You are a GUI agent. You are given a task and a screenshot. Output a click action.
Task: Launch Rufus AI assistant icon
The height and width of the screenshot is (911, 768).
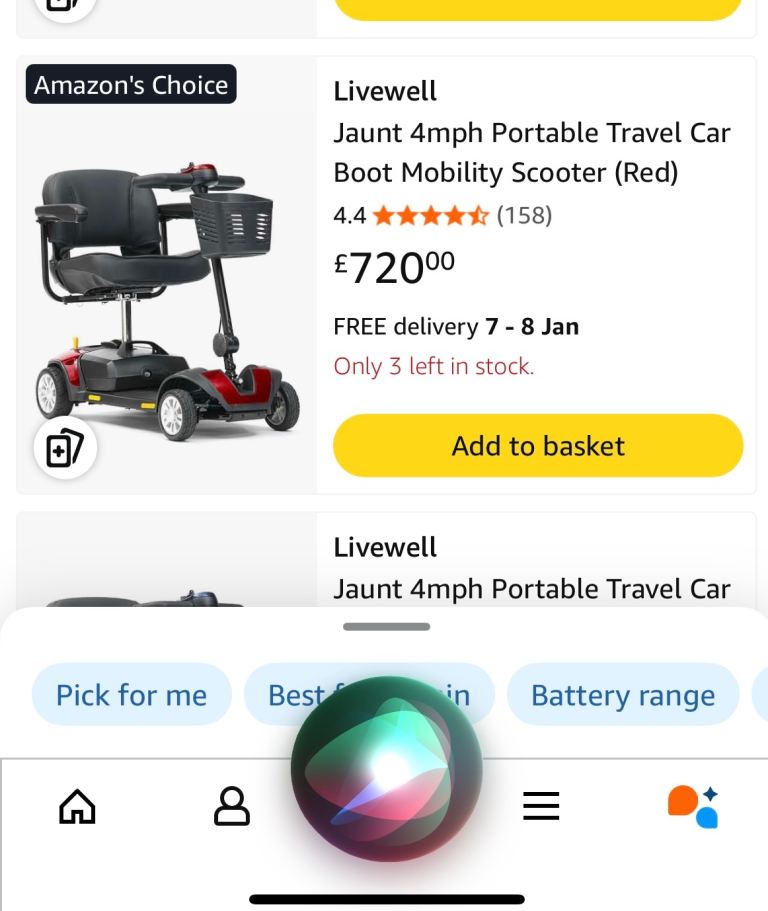point(694,806)
